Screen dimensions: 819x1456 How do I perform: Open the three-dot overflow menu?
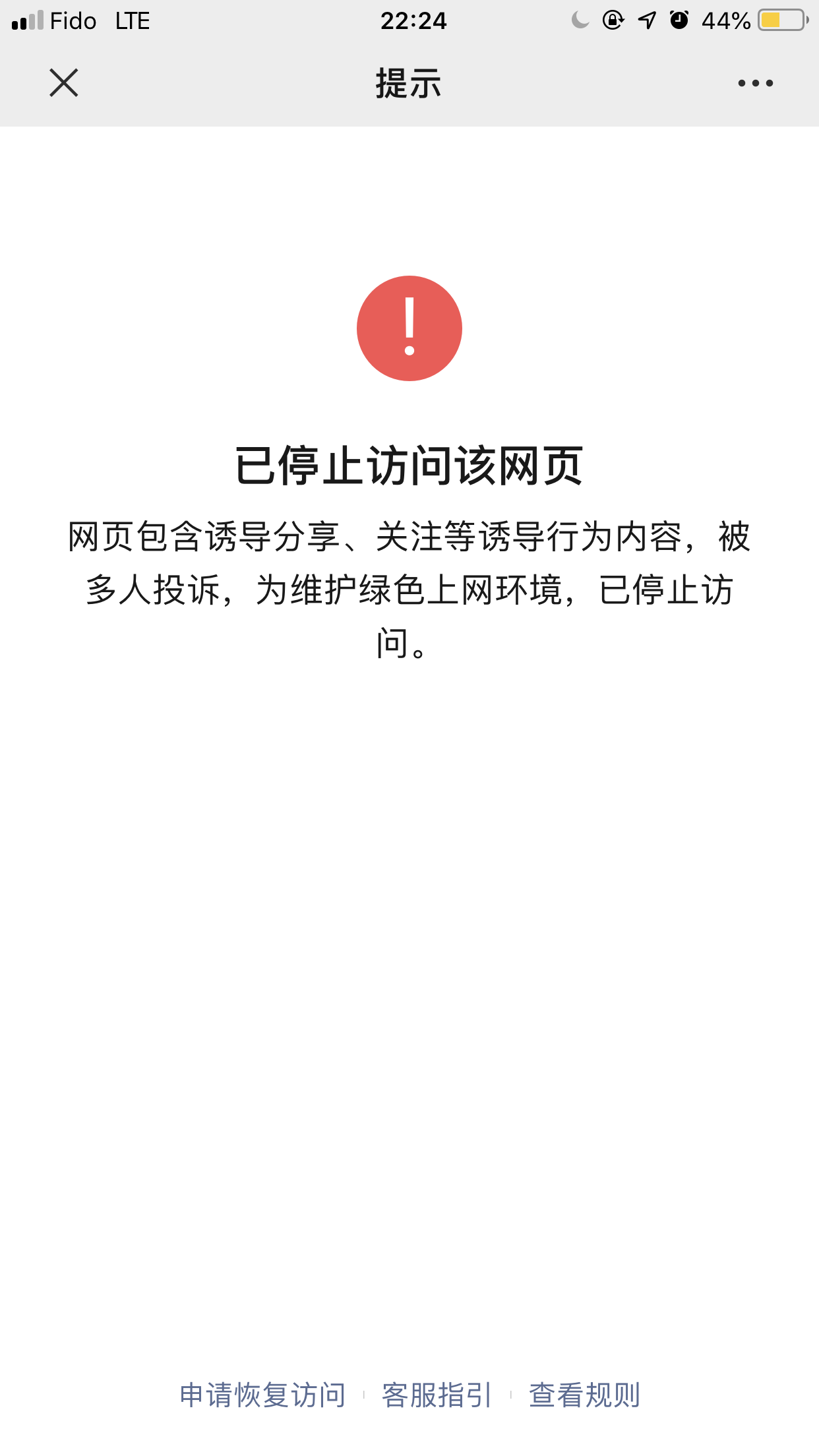[x=755, y=83]
